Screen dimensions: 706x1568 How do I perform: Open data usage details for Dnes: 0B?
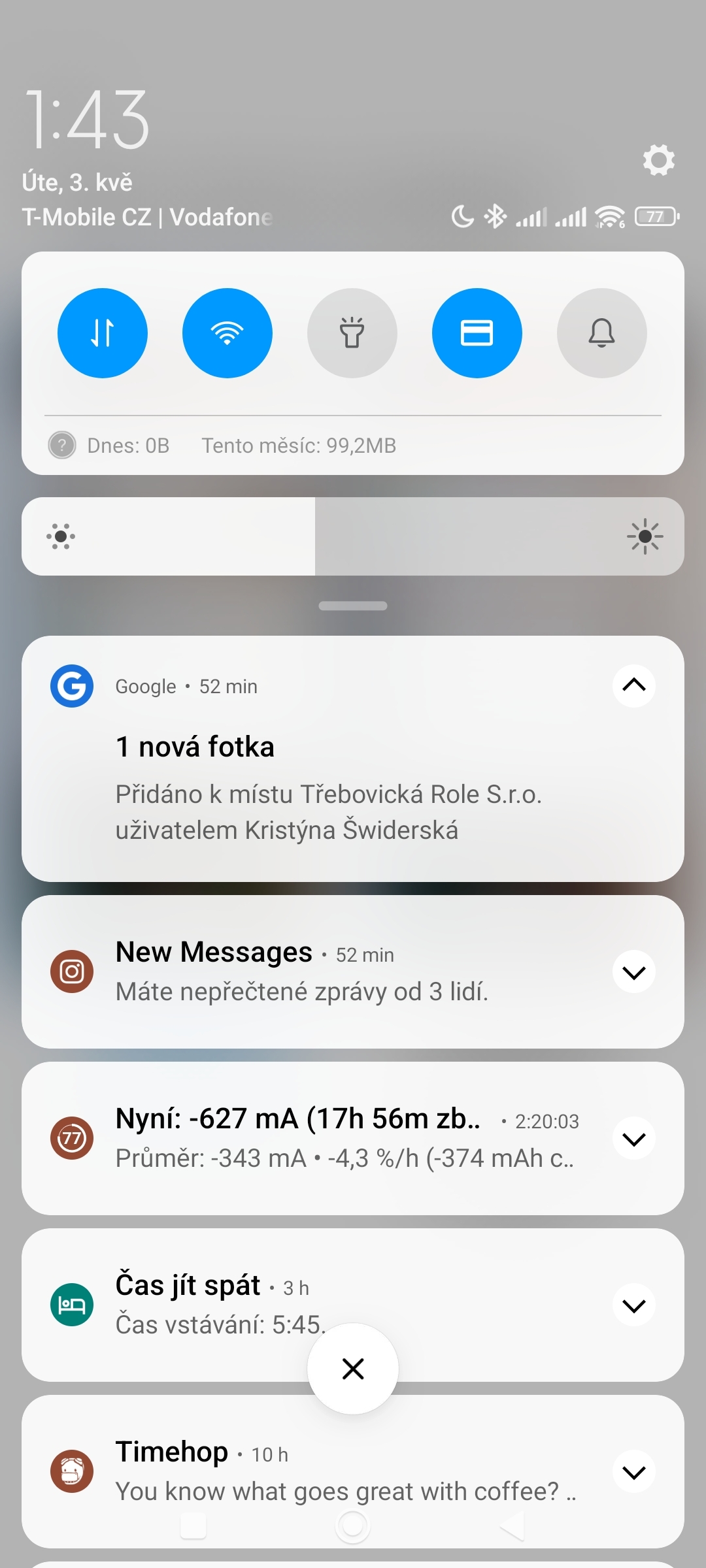[x=127, y=446]
